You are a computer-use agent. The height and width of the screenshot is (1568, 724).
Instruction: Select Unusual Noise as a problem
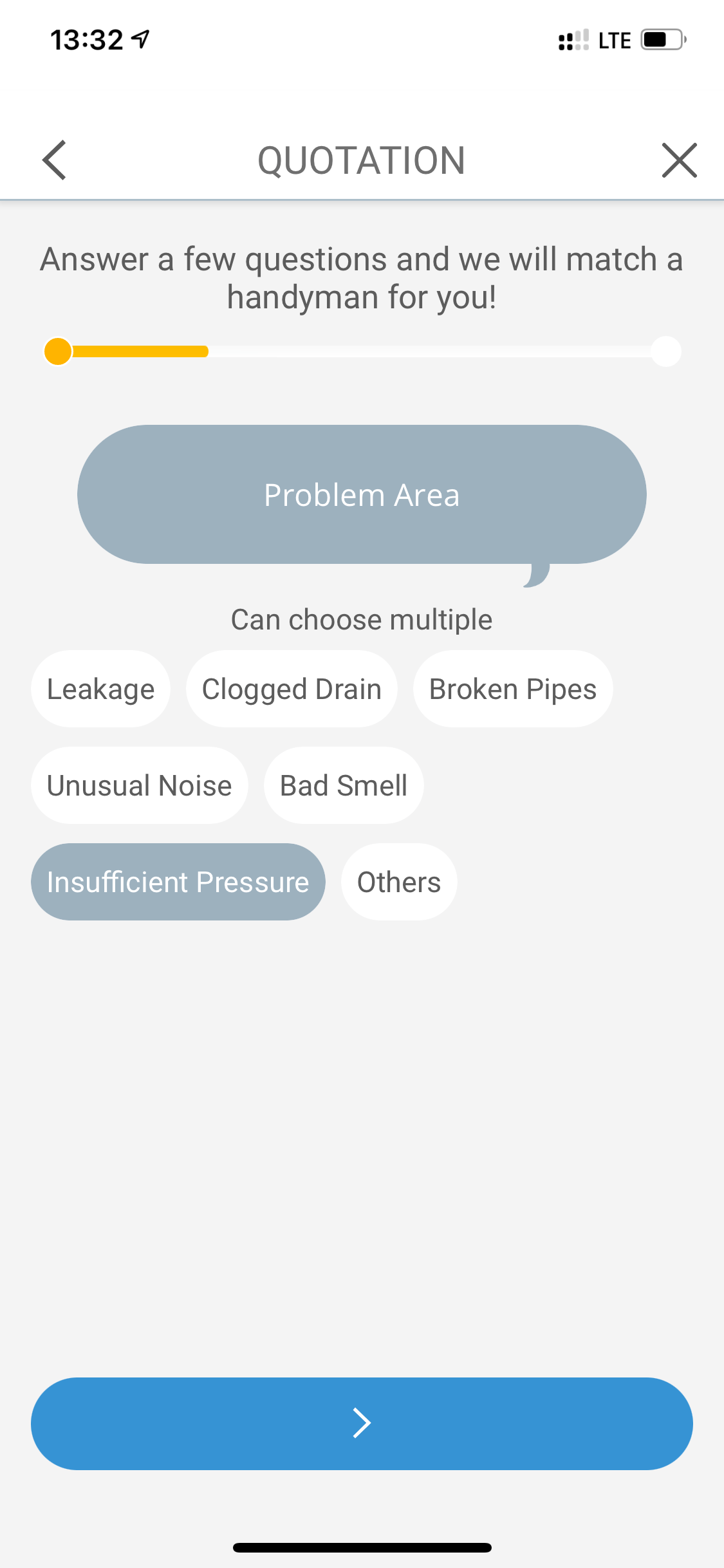click(140, 786)
